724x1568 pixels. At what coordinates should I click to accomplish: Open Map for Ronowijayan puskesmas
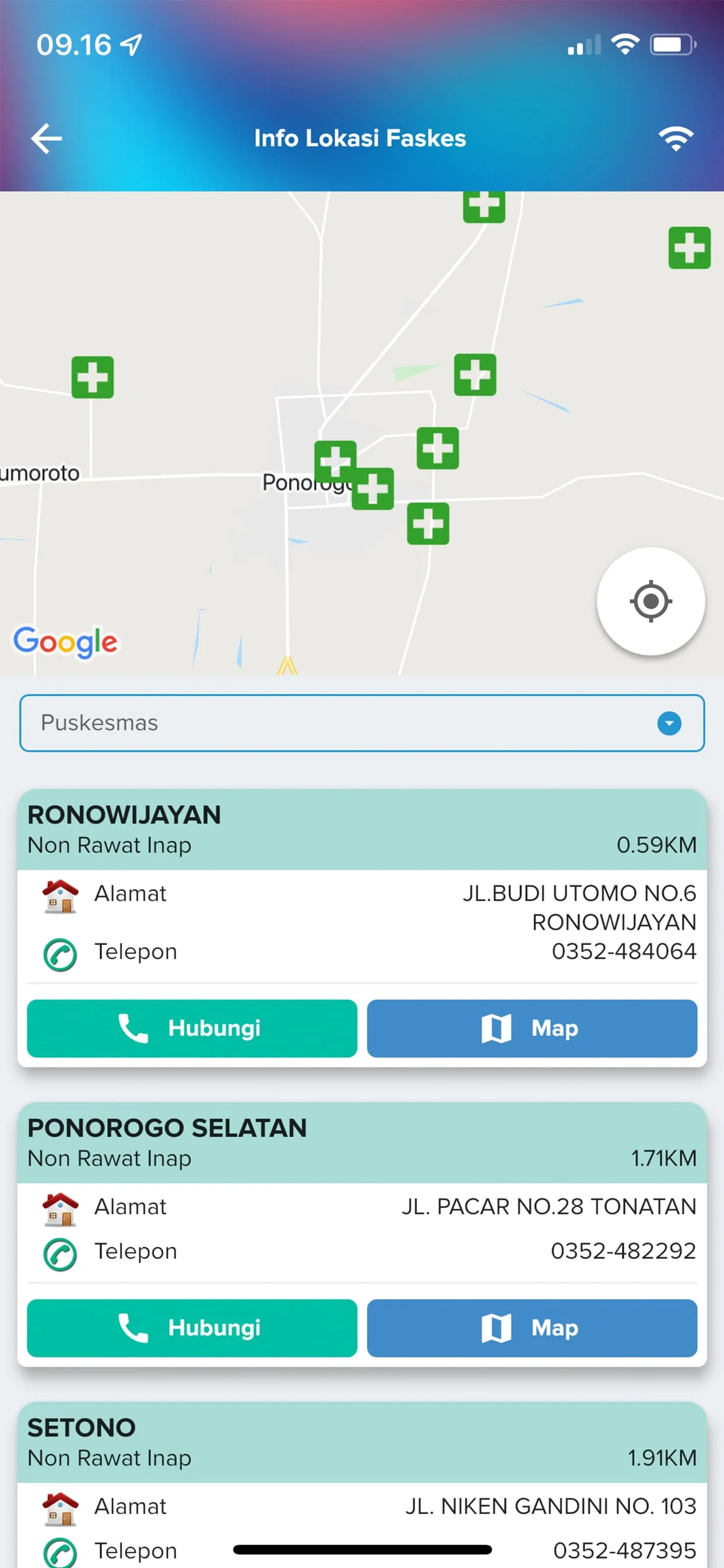[x=531, y=1028]
